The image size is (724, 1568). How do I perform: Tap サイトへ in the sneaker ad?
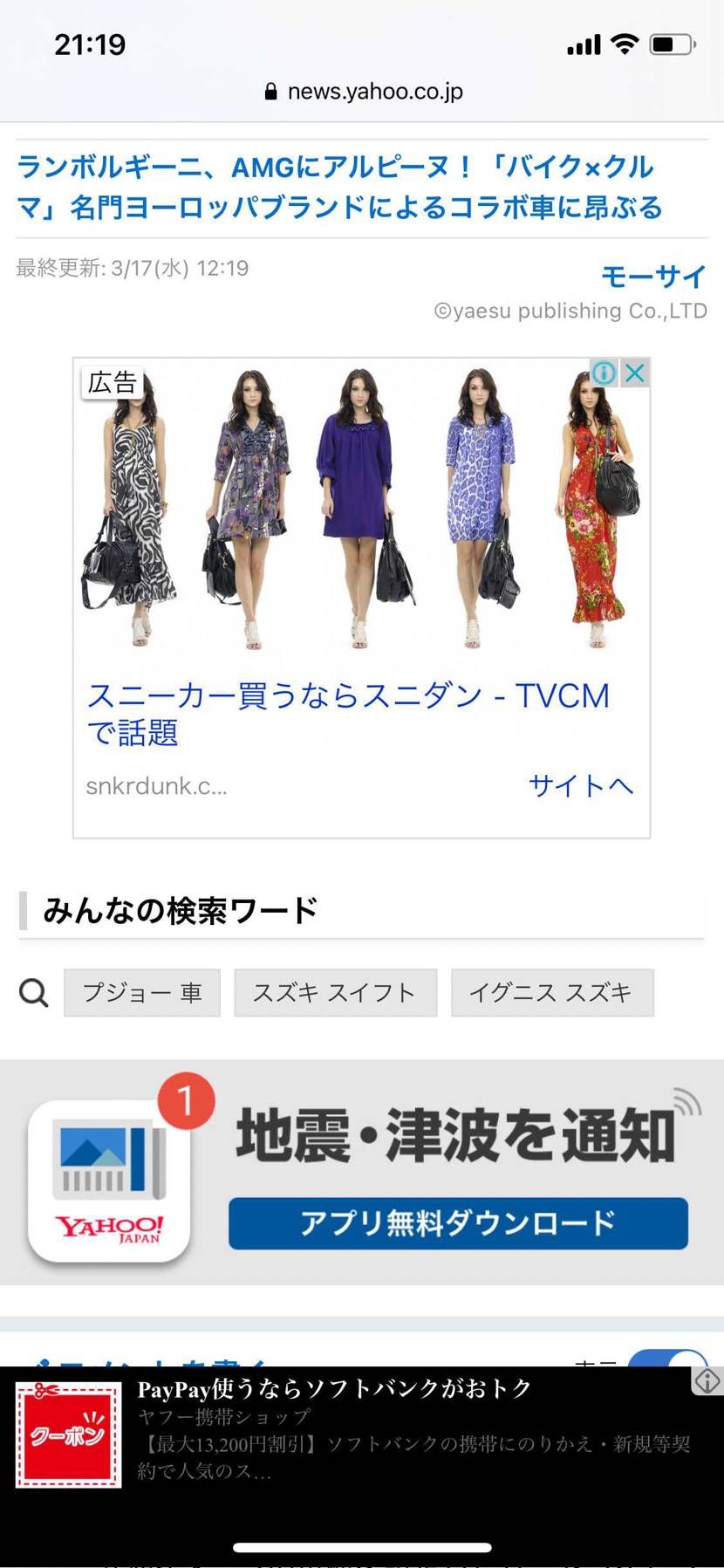pyautogui.click(x=581, y=786)
